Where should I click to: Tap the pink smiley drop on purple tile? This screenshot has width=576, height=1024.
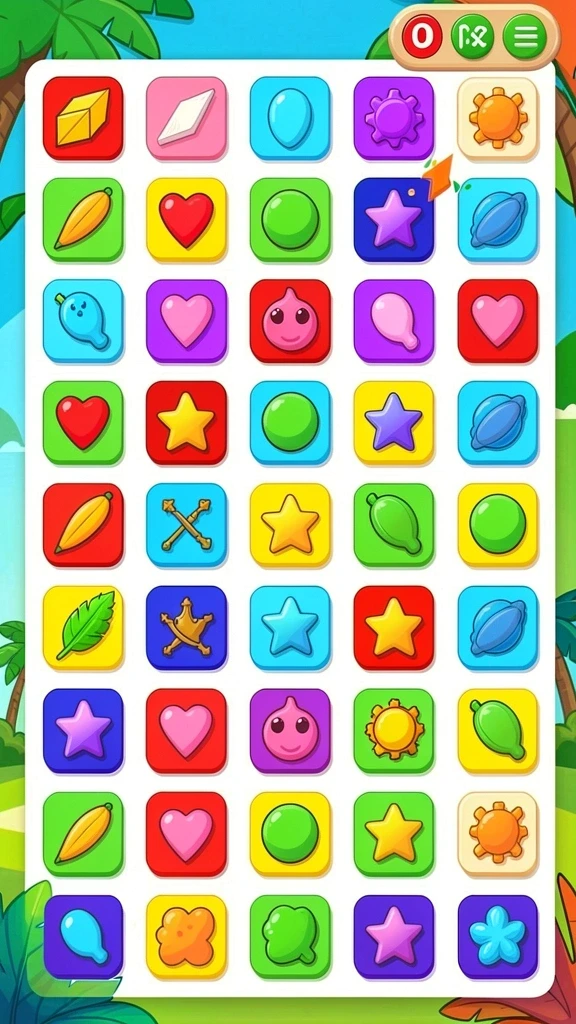pyautogui.click(x=290, y=730)
